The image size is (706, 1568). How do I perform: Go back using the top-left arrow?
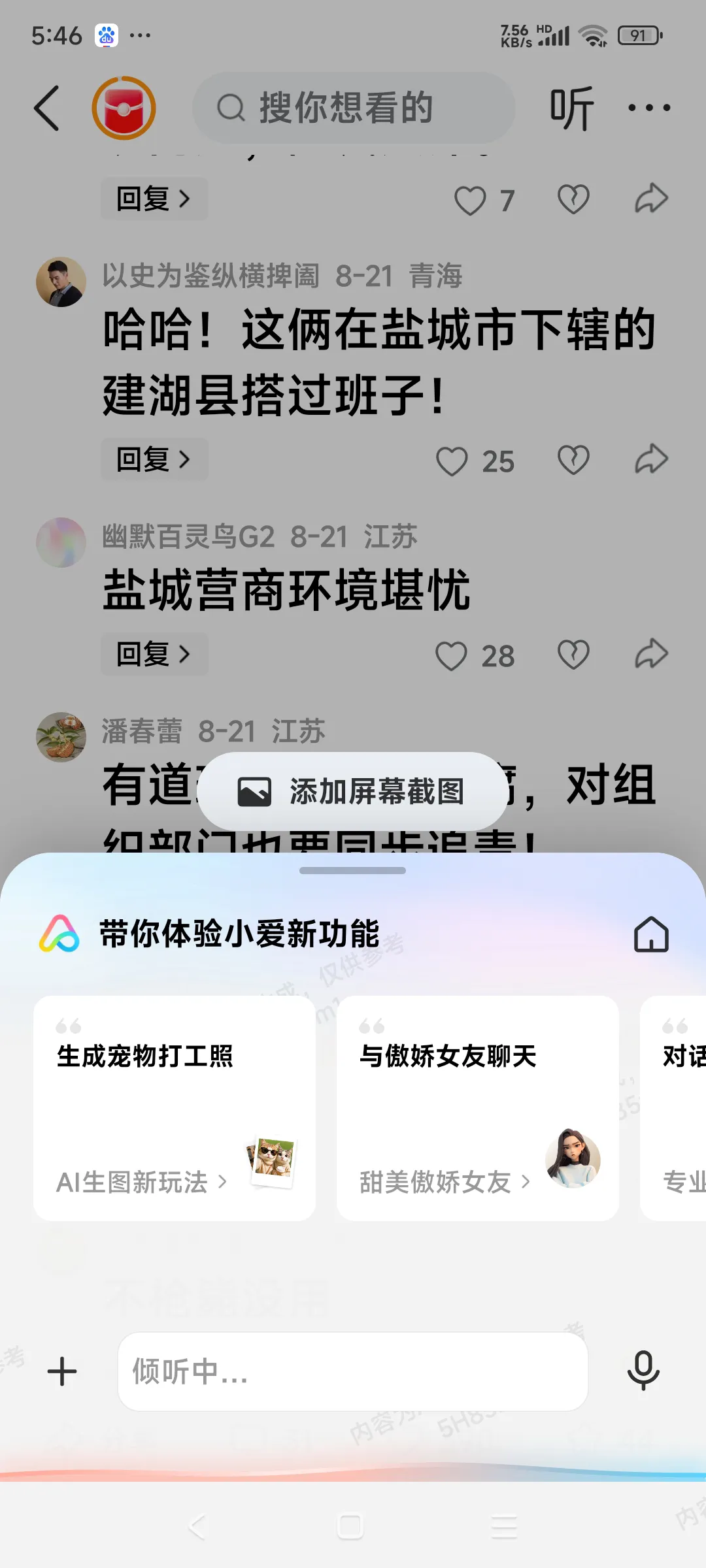pos(47,108)
